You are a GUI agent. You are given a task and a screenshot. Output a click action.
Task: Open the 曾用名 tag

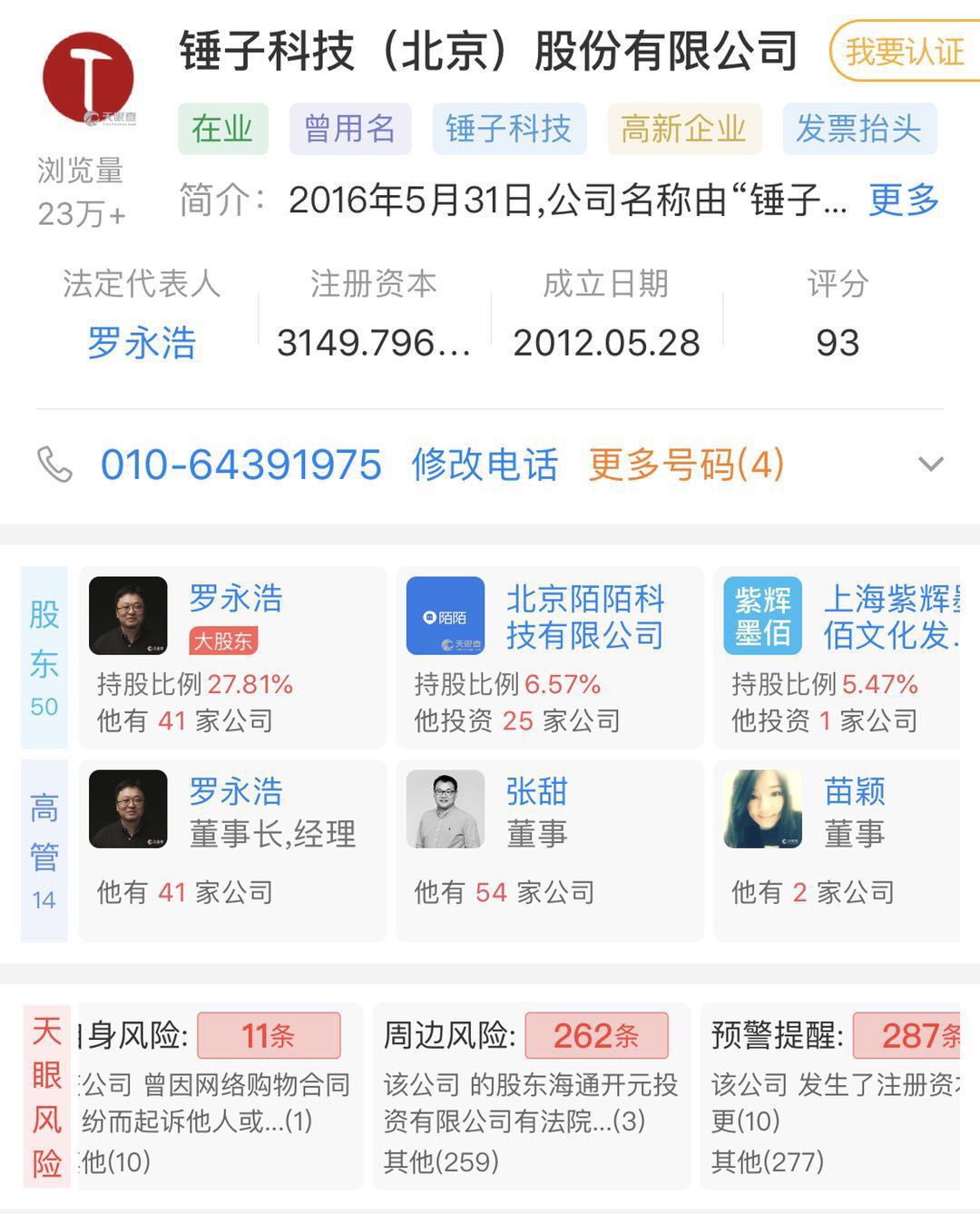click(349, 129)
